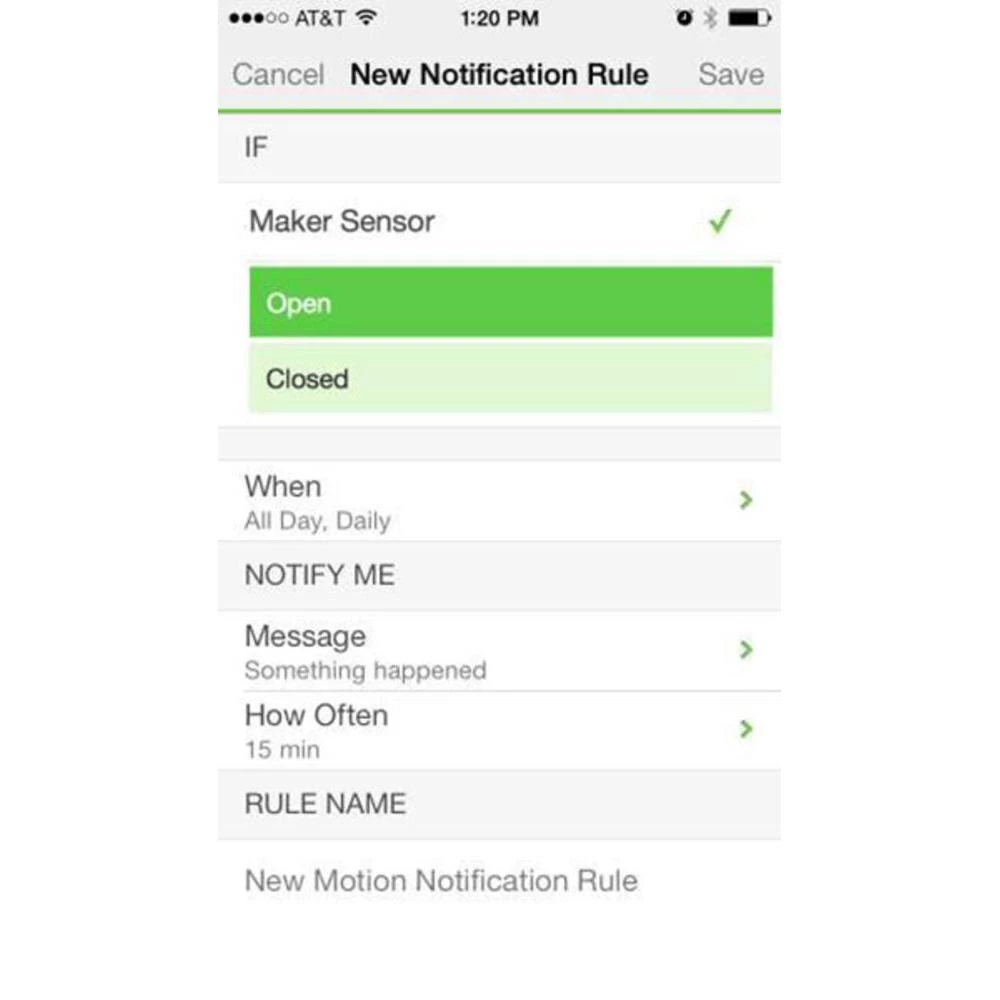Toggle the Maker Sensor selection
This screenshot has height=1000, width=1000.
pos(498,221)
